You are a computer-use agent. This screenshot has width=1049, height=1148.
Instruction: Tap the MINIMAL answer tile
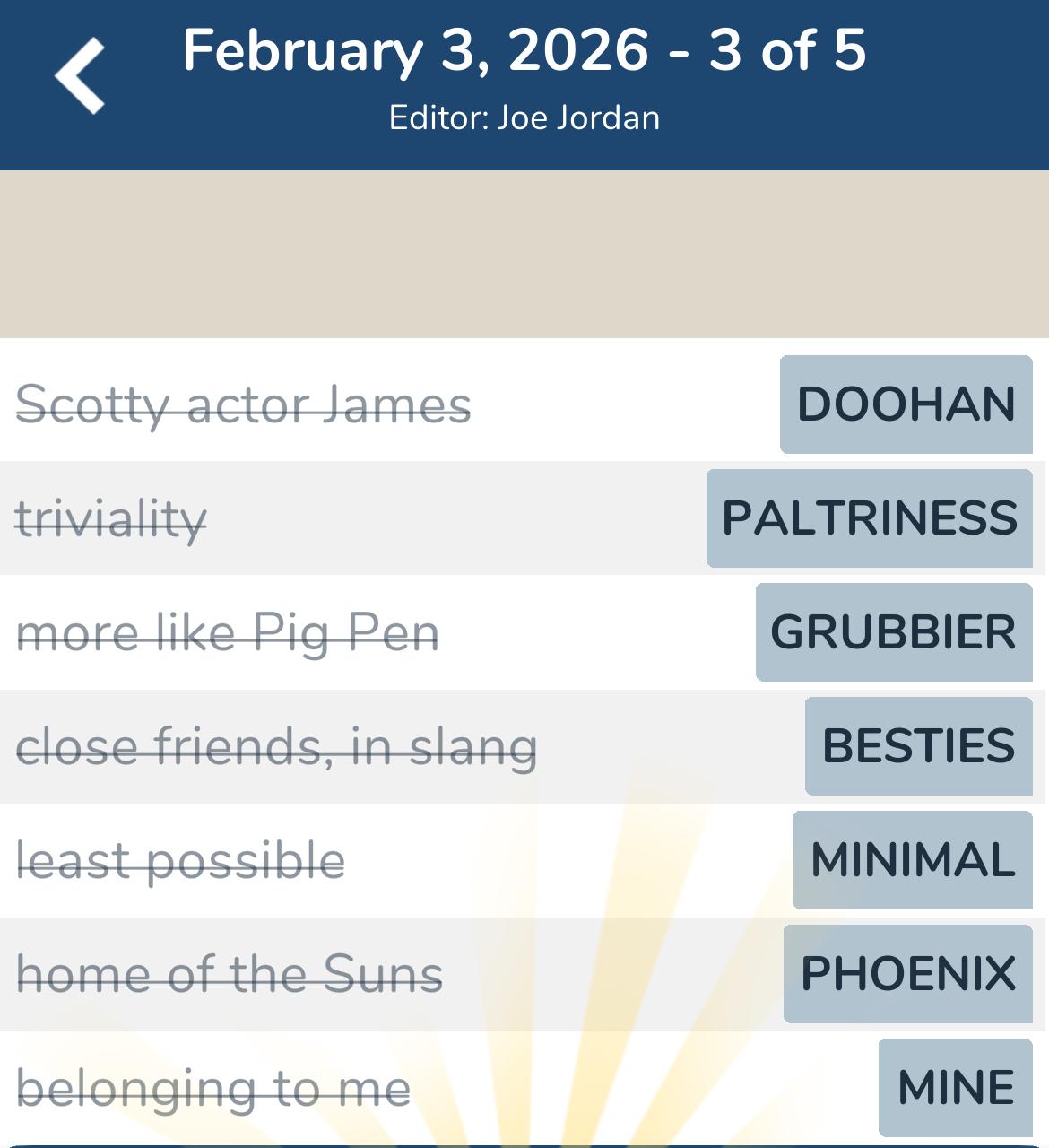tap(912, 859)
